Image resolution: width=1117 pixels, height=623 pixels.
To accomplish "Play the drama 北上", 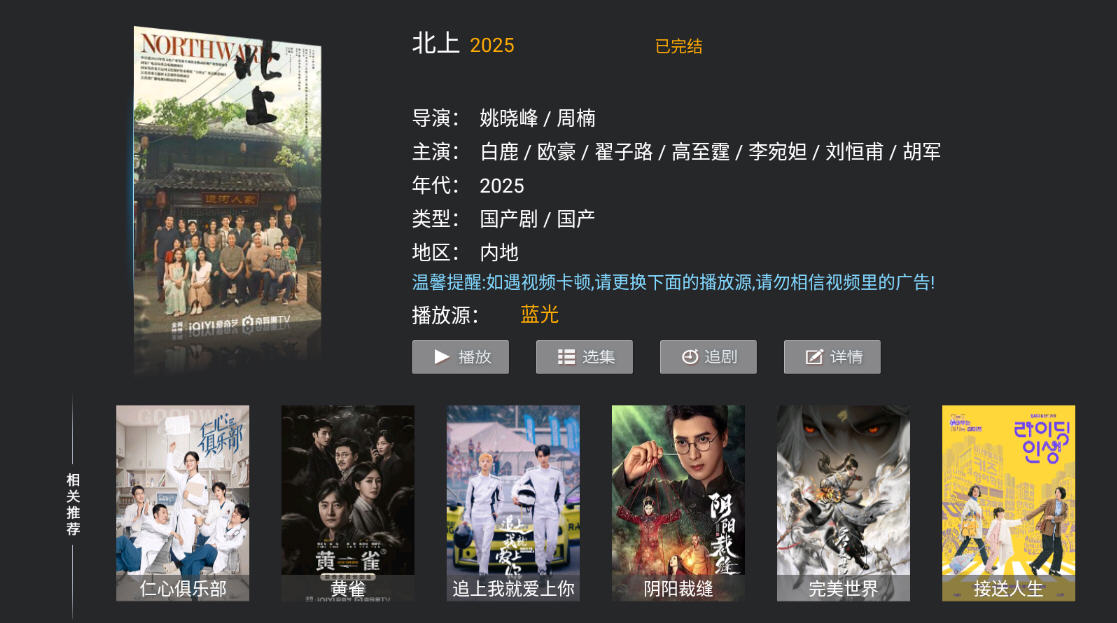I will 460,357.
